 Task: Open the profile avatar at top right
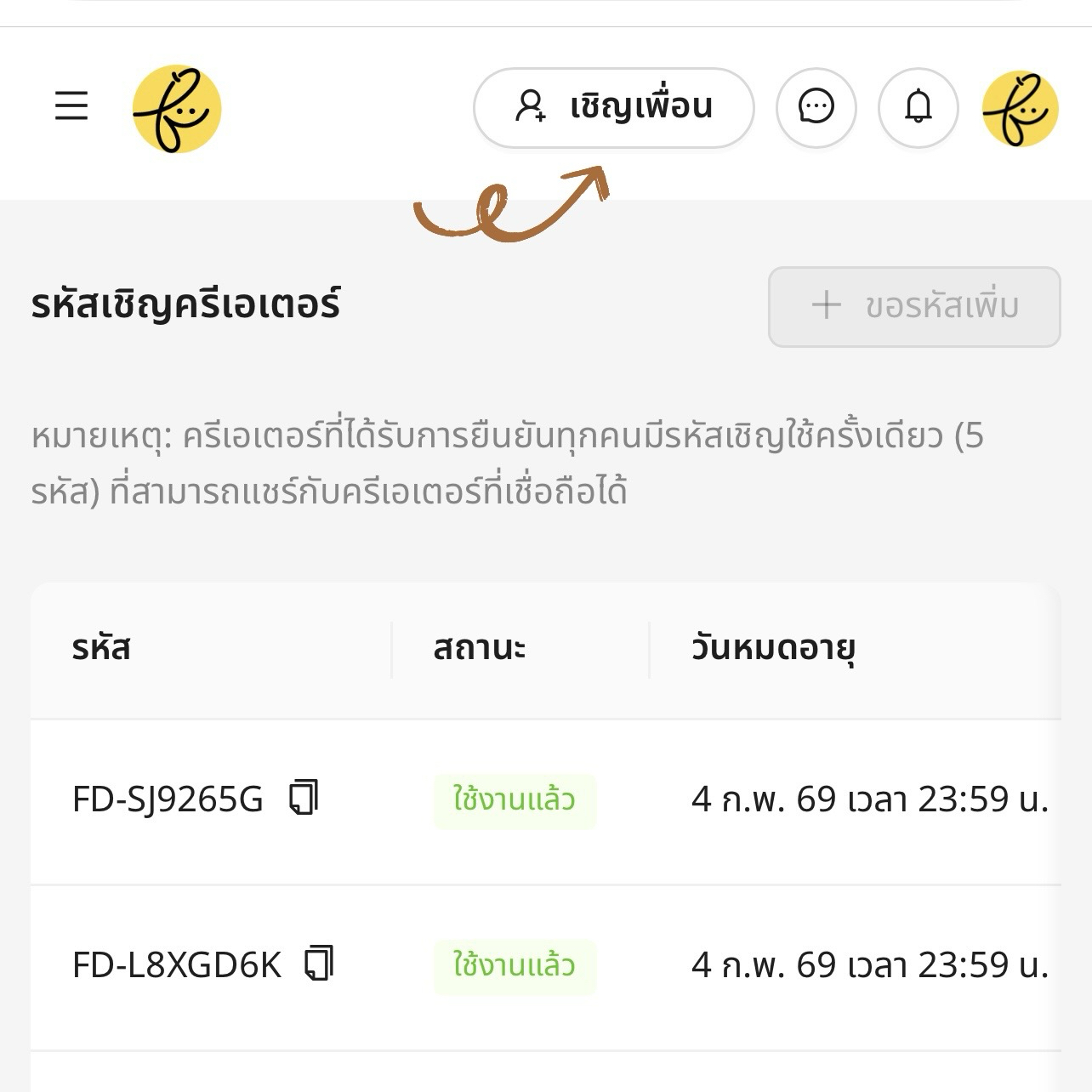pos(1020,108)
